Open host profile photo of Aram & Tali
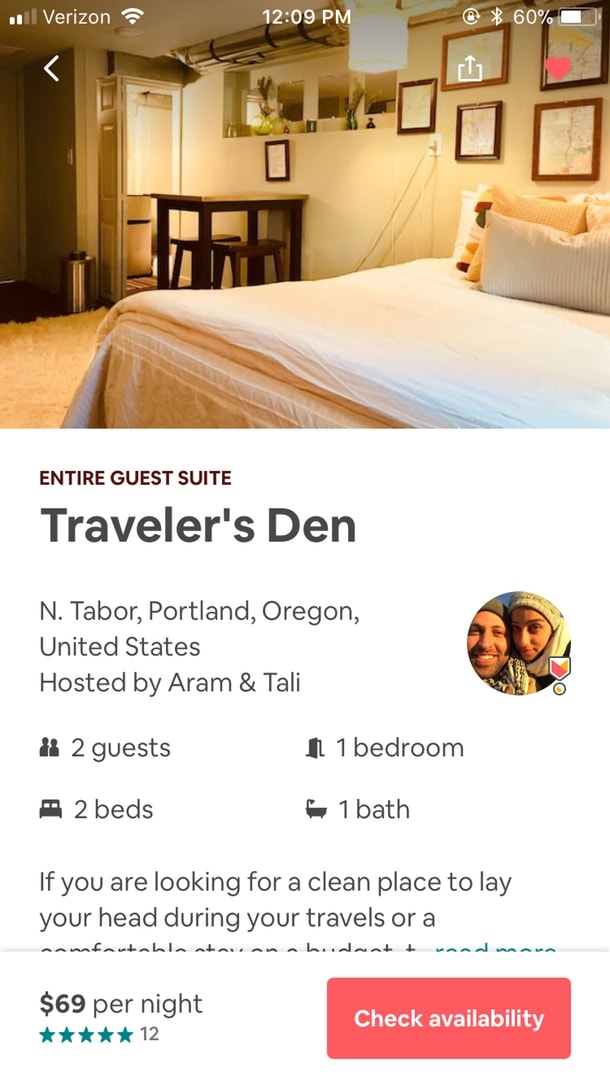This screenshot has height=1085, width=610. tap(519, 643)
